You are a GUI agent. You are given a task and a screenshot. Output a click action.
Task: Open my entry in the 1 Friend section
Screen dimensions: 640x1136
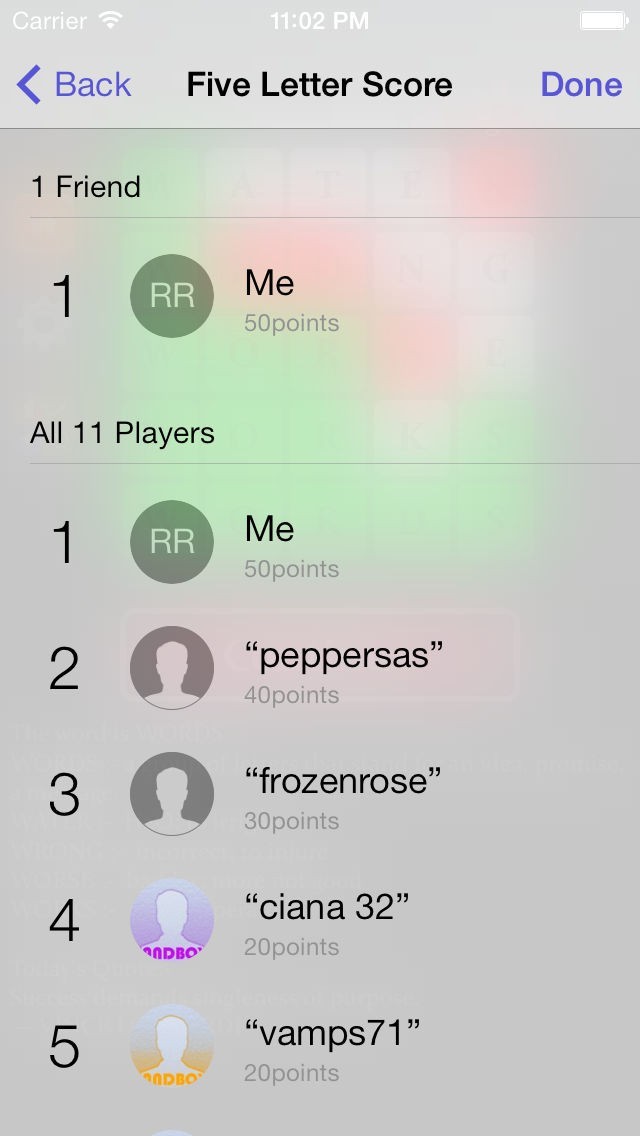point(320,297)
